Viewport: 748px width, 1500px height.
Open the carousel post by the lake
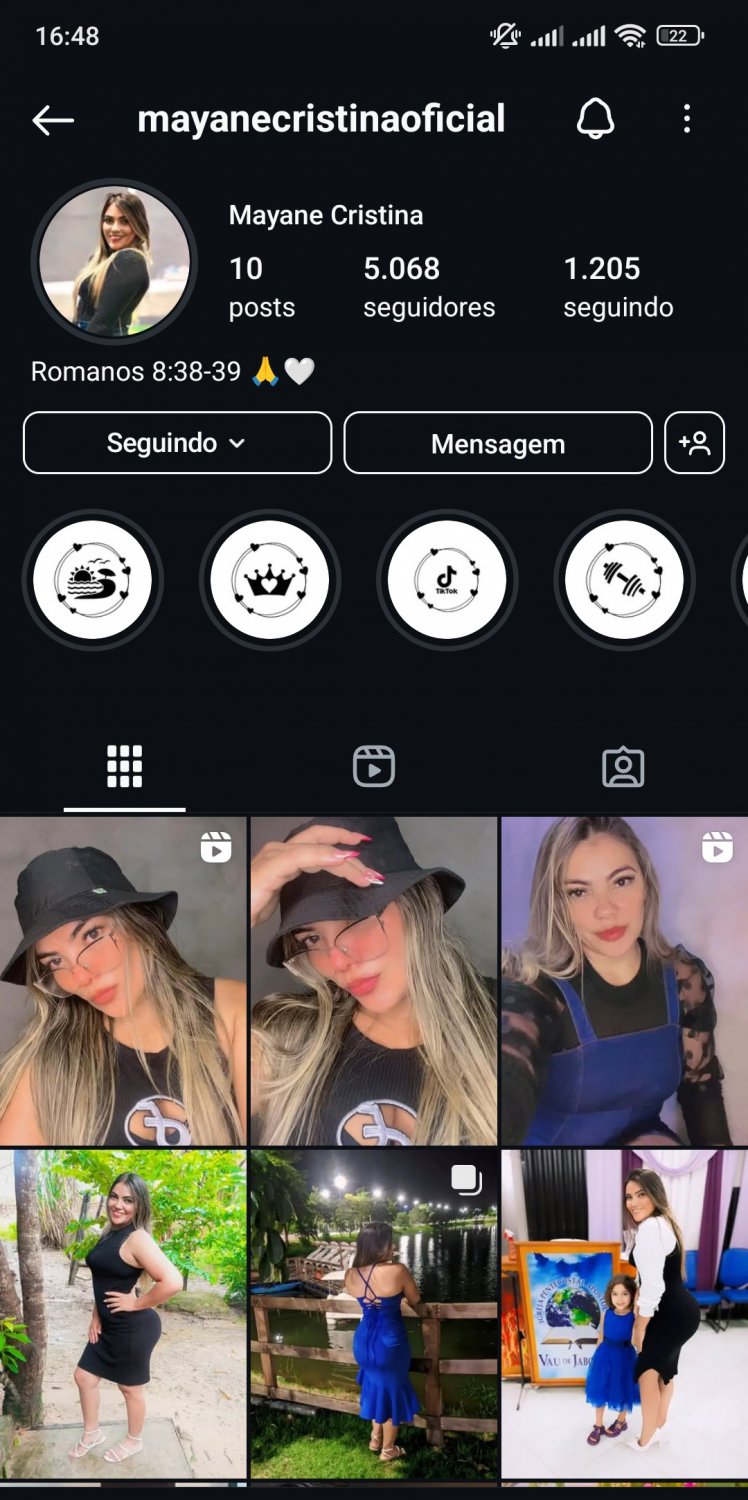(374, 1314)
